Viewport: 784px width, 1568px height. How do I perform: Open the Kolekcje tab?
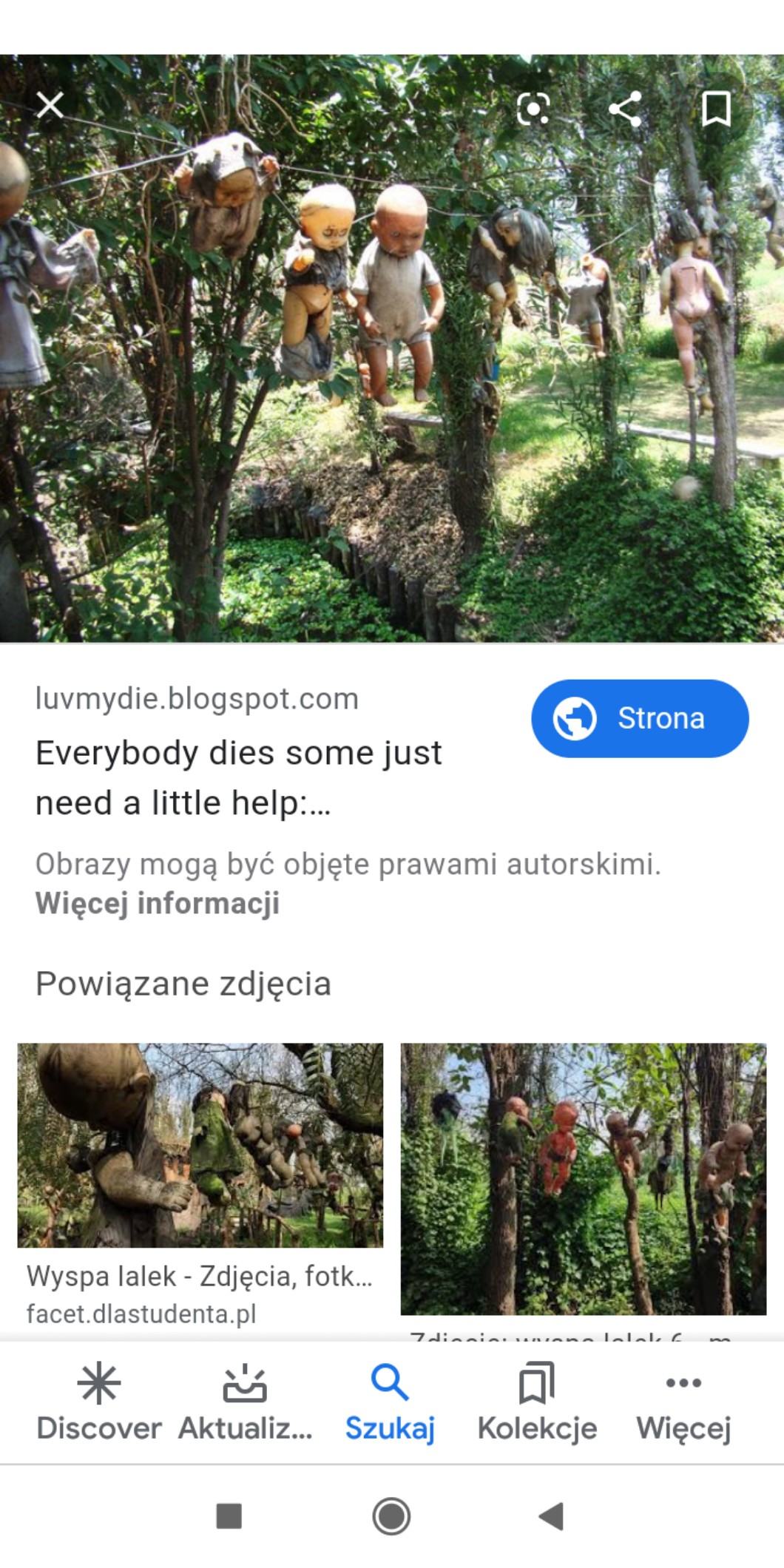pyautogui.click(x=537, y=1403)
